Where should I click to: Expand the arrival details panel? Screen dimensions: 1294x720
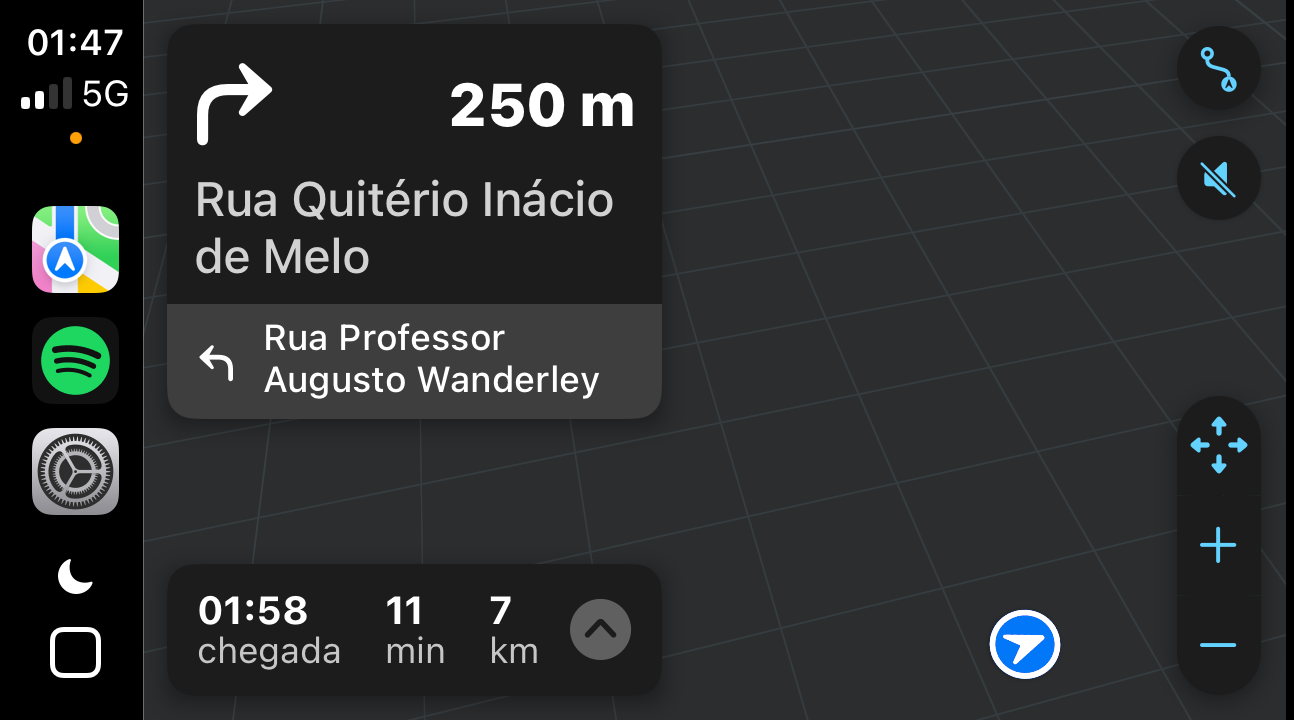600,630
